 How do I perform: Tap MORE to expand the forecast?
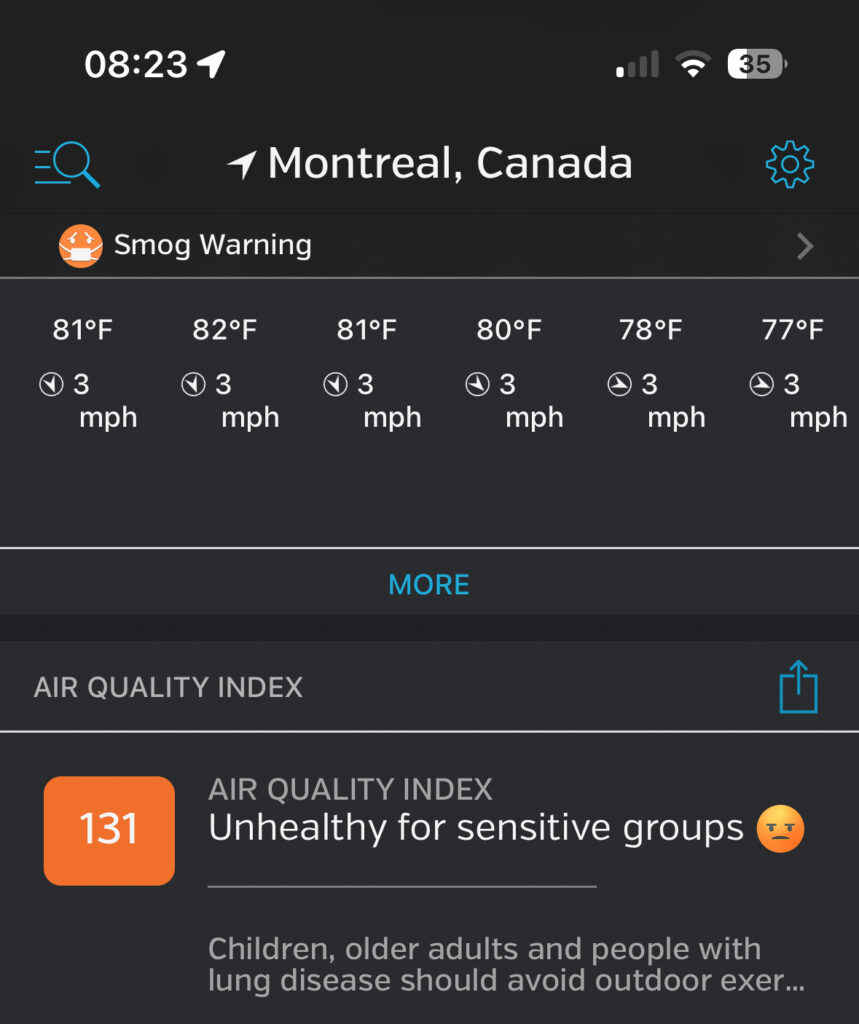[429, 584]
